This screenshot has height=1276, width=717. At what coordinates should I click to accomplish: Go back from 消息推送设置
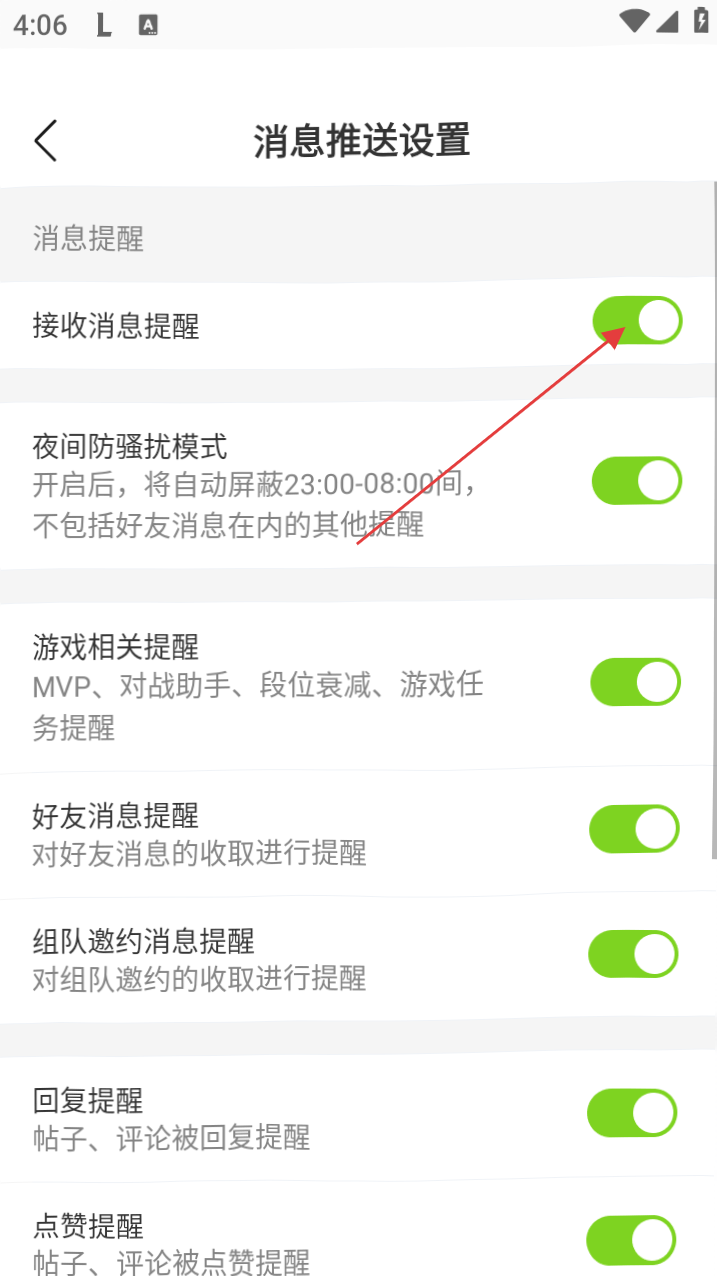pos(46,141)
